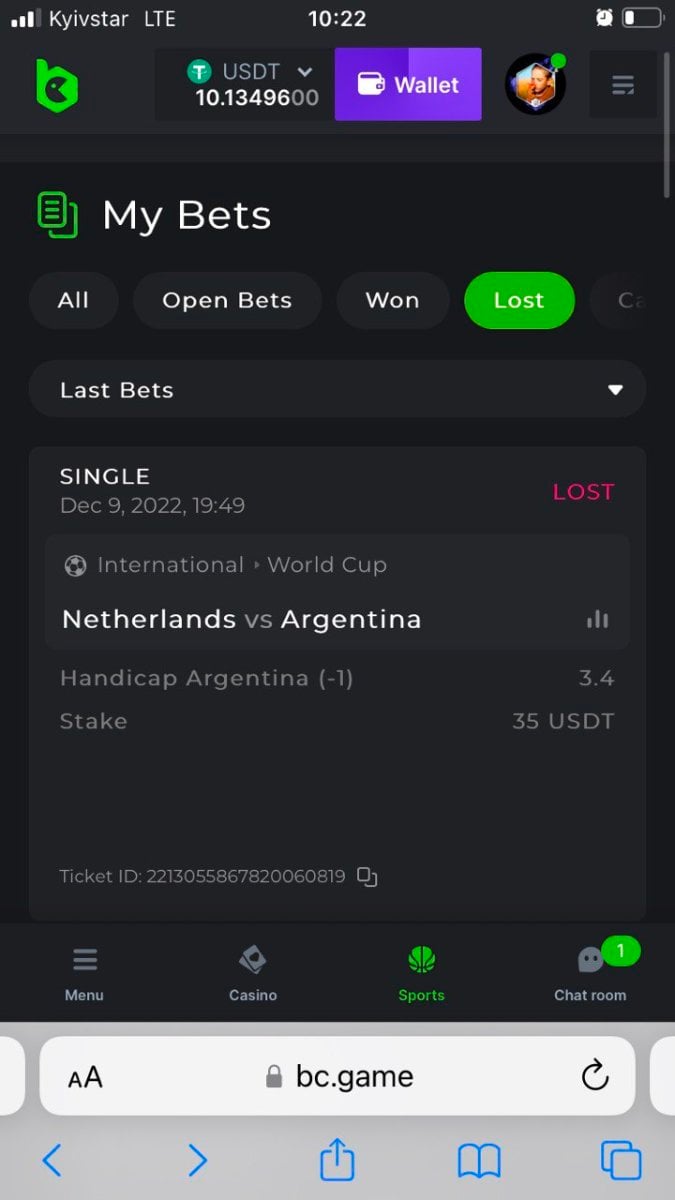Share this page from Safari toolbar
Viewport: 675px width, 1200px height.
[338, 1161]
